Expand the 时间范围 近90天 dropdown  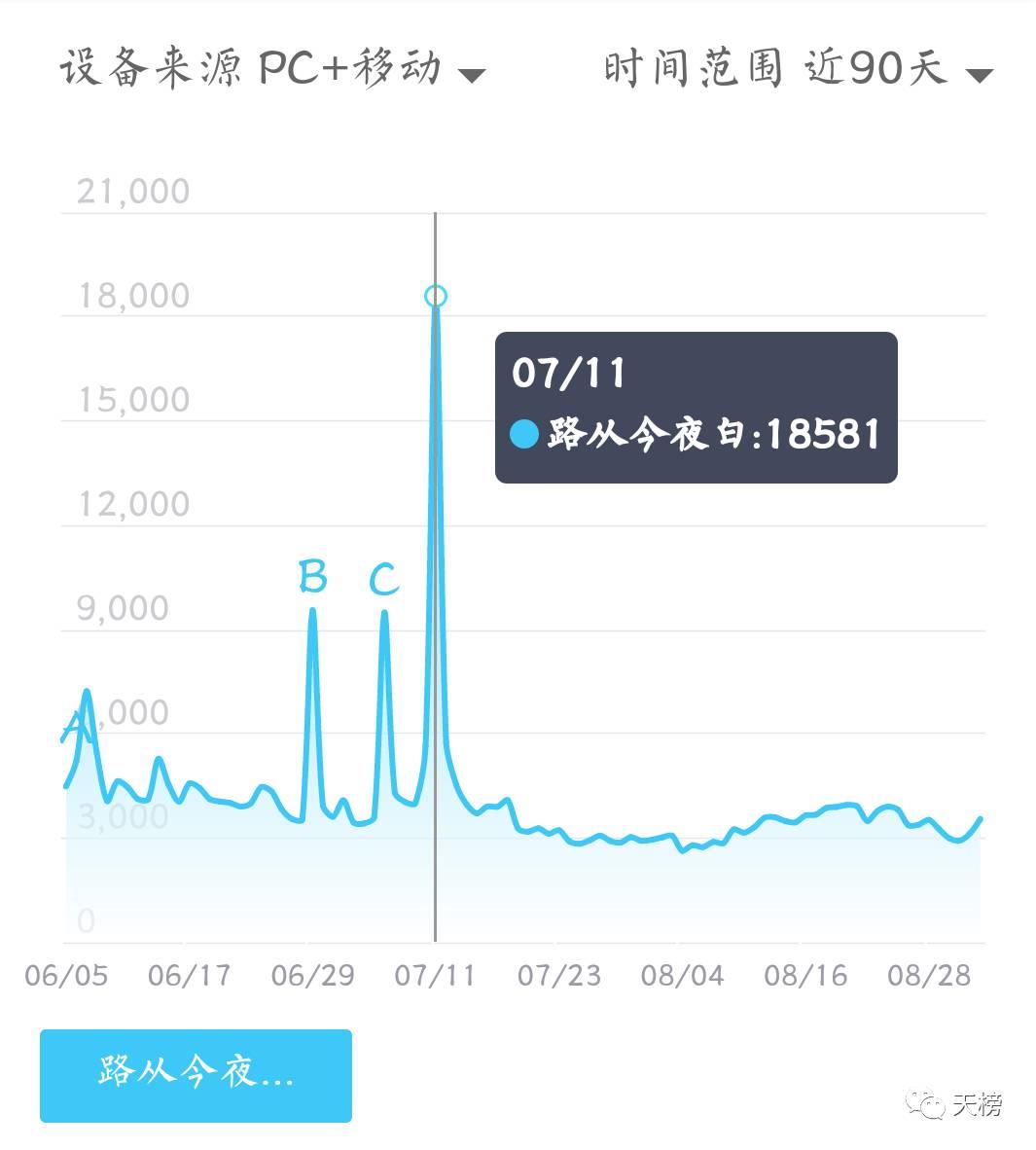(x=797, y=70)
